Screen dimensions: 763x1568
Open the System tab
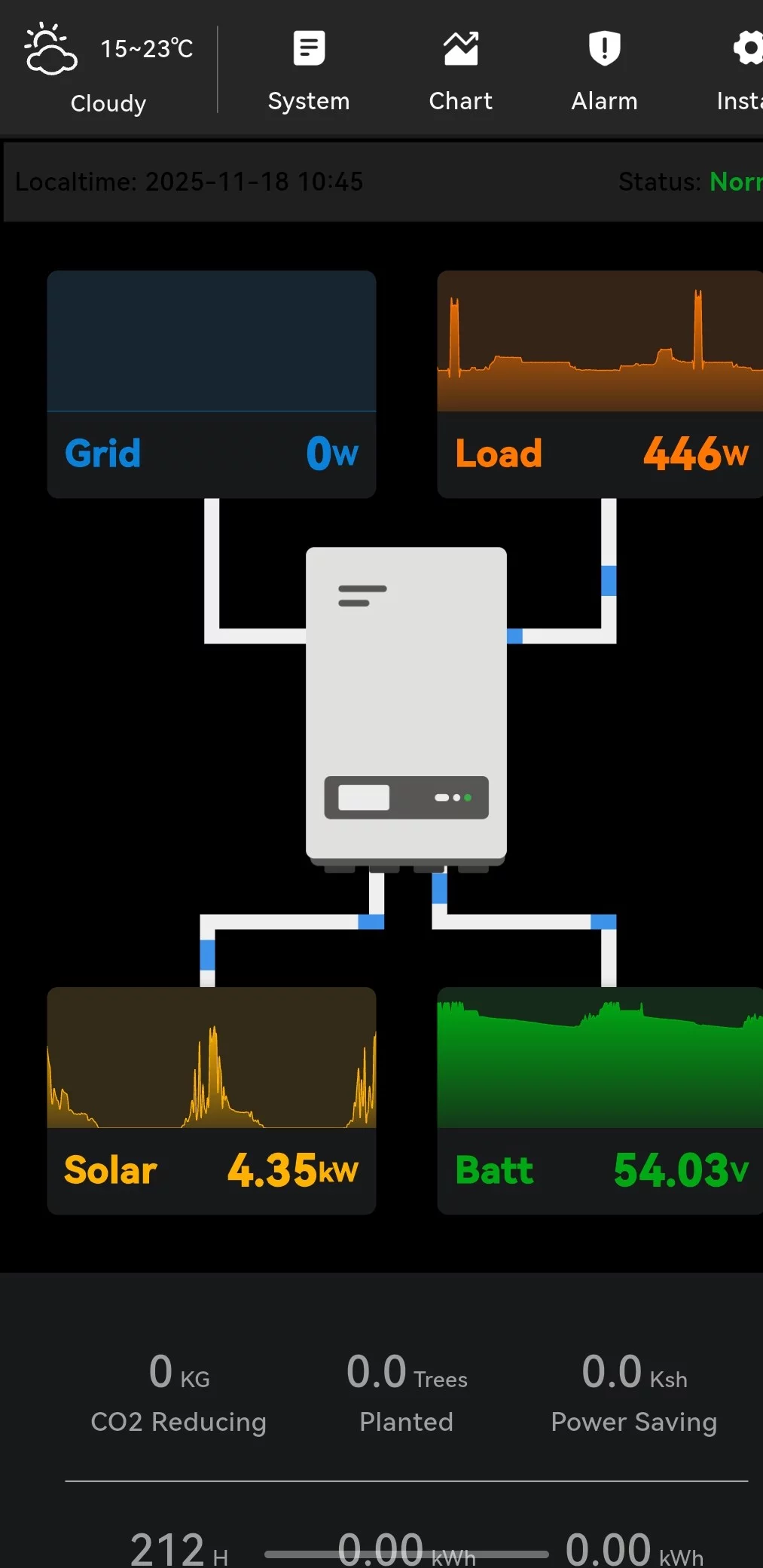pos(309,71)
